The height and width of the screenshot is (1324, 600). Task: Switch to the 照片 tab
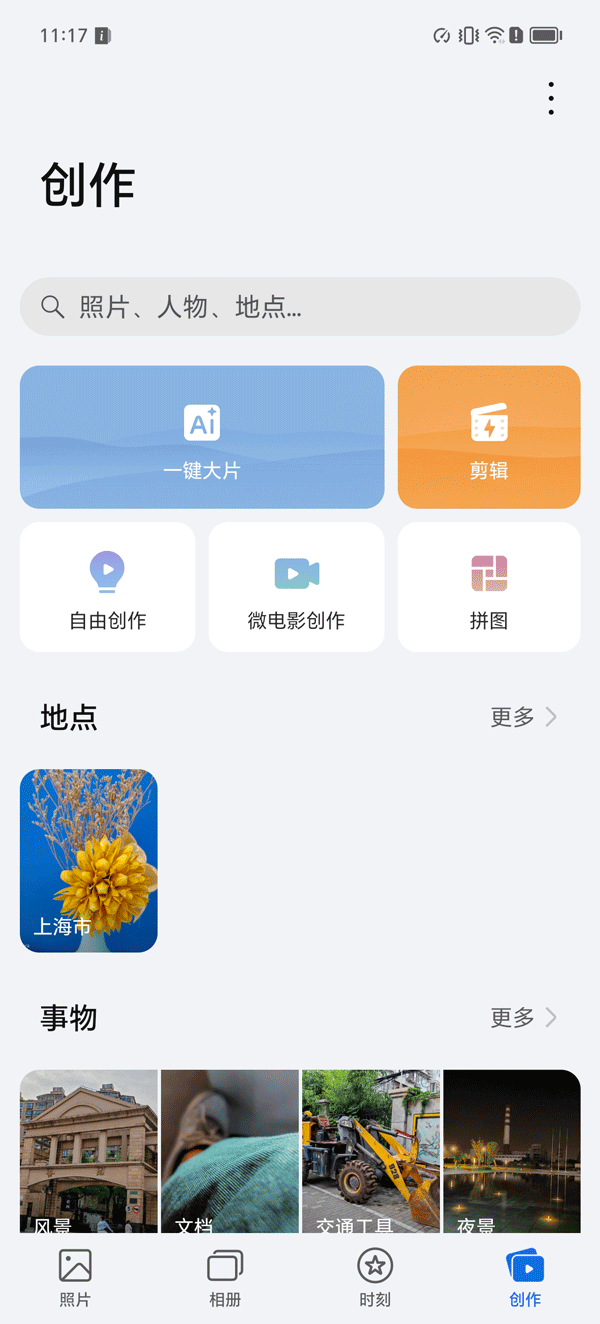tap(75, 1278)
